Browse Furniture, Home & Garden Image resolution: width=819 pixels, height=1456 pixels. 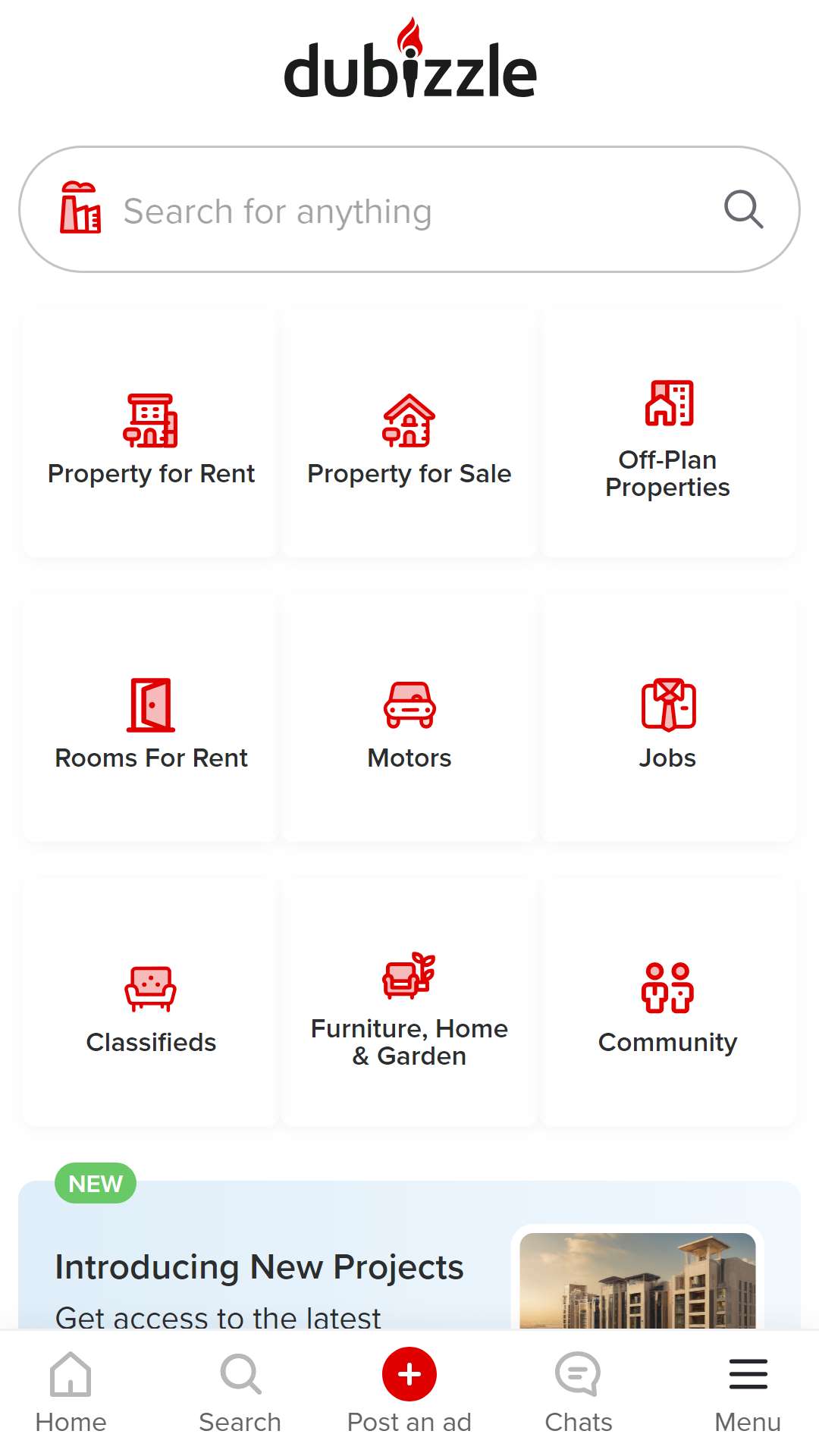[409, 1003]
